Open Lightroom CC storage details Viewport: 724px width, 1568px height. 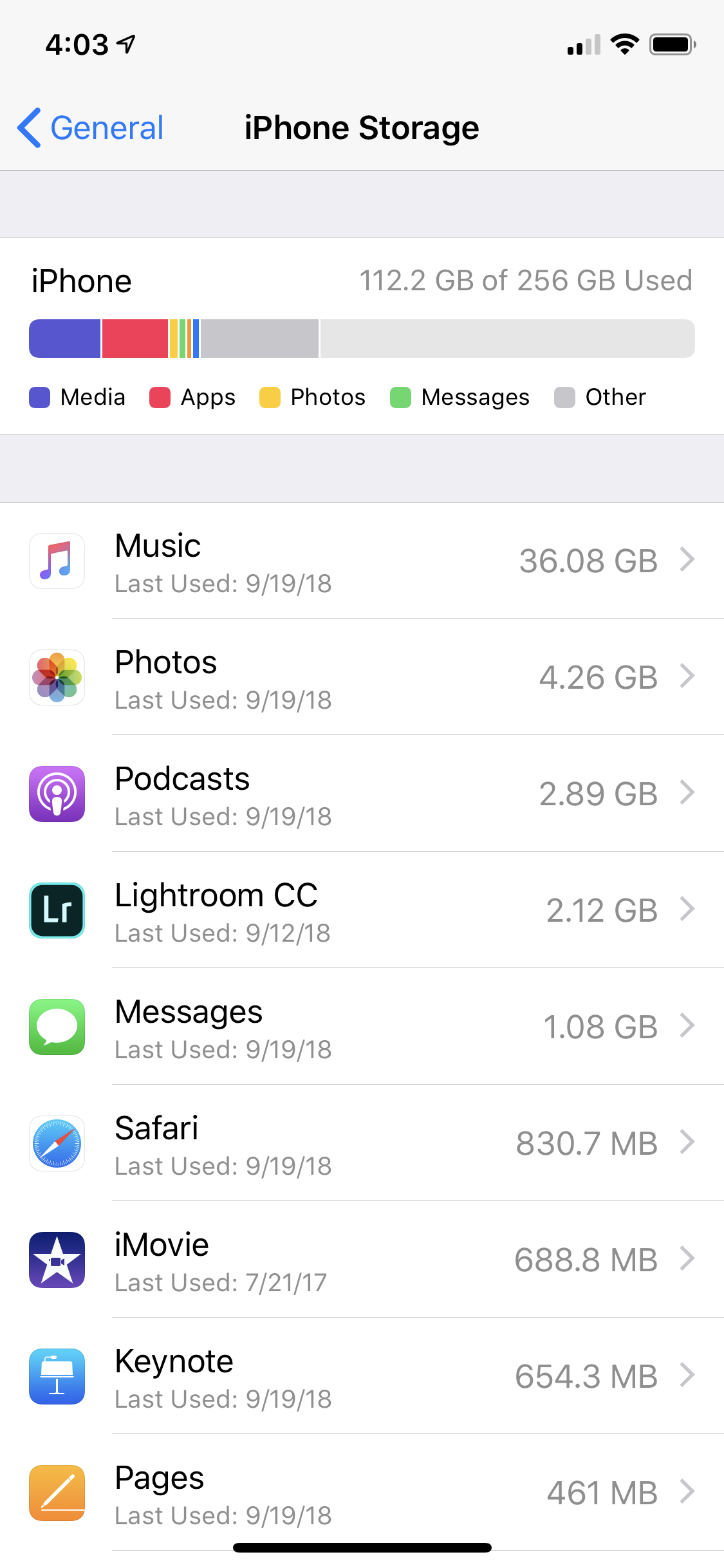click(x=362, y=910)
